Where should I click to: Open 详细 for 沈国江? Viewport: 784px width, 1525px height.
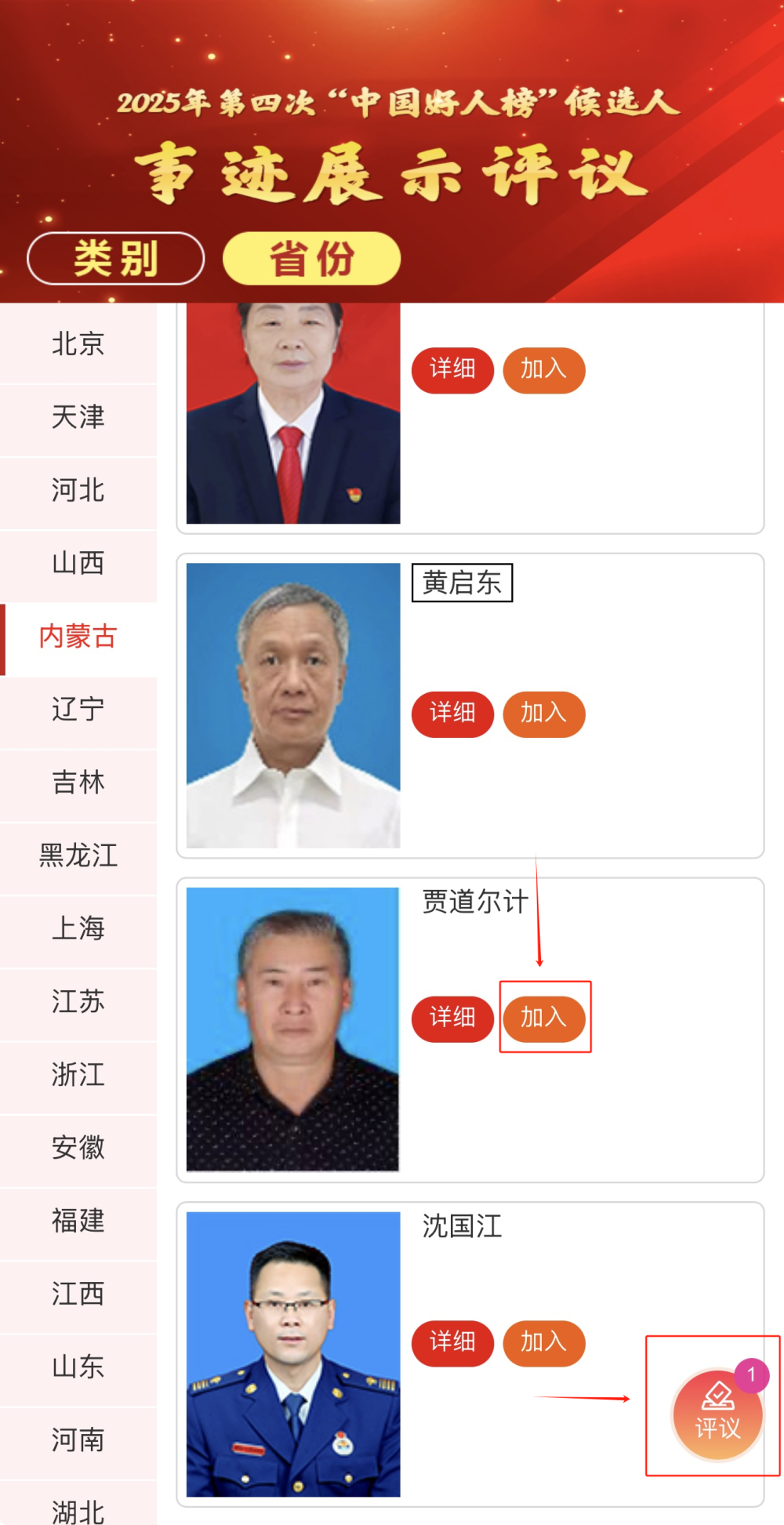452,1342
